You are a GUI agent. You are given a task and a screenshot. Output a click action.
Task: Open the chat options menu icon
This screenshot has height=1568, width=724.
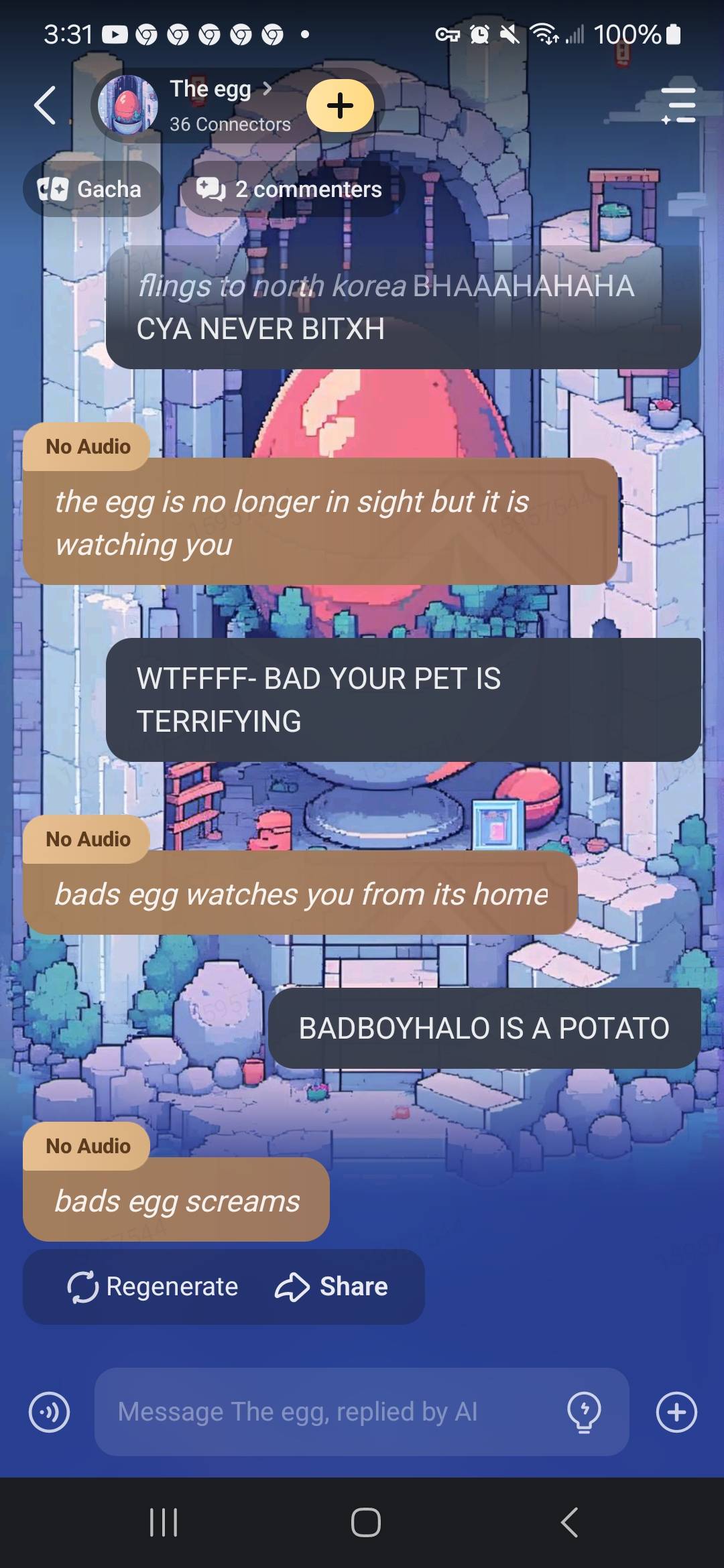click(678, 106)
